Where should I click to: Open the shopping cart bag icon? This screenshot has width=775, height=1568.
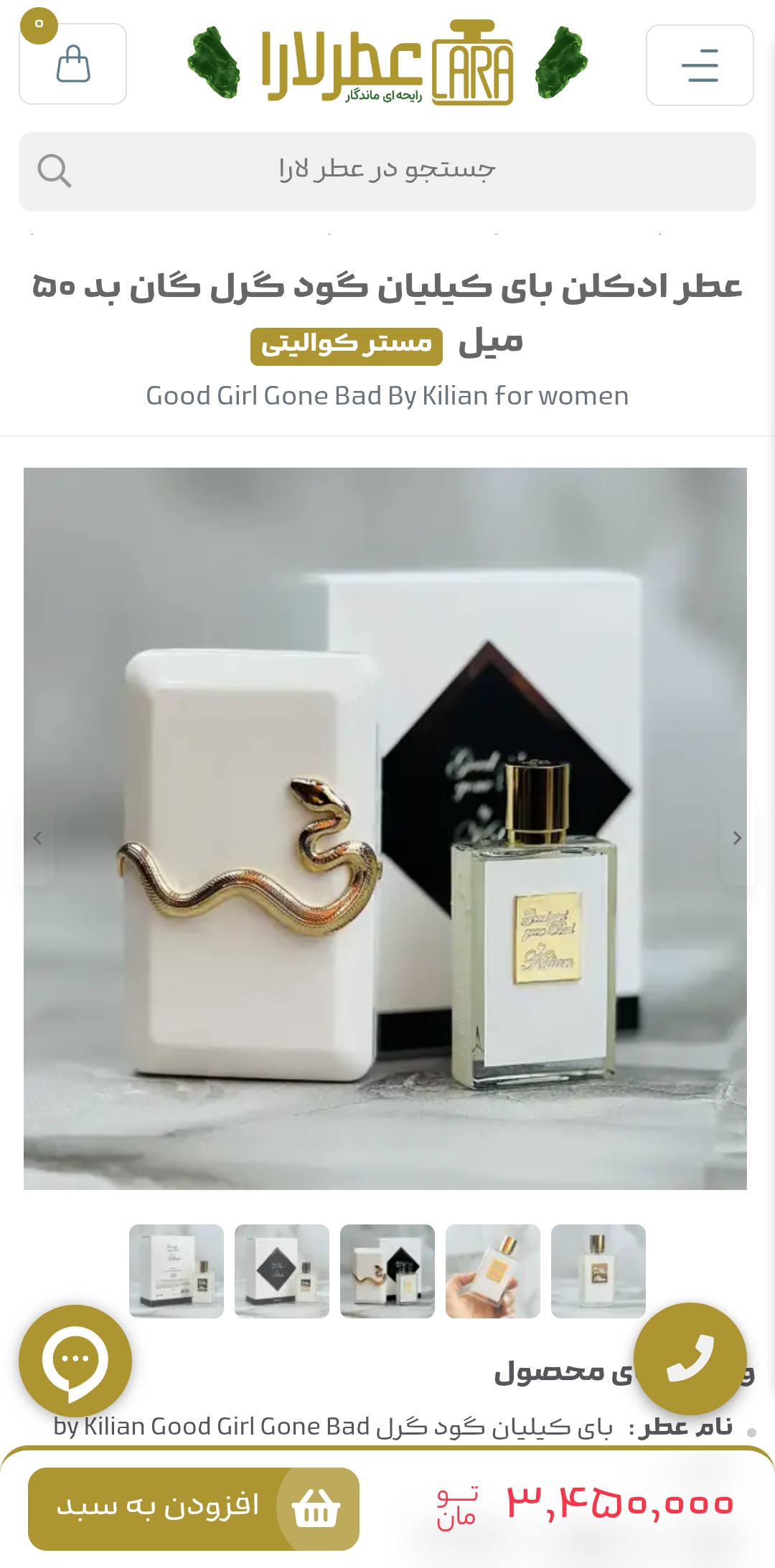[x=72, y=64]
